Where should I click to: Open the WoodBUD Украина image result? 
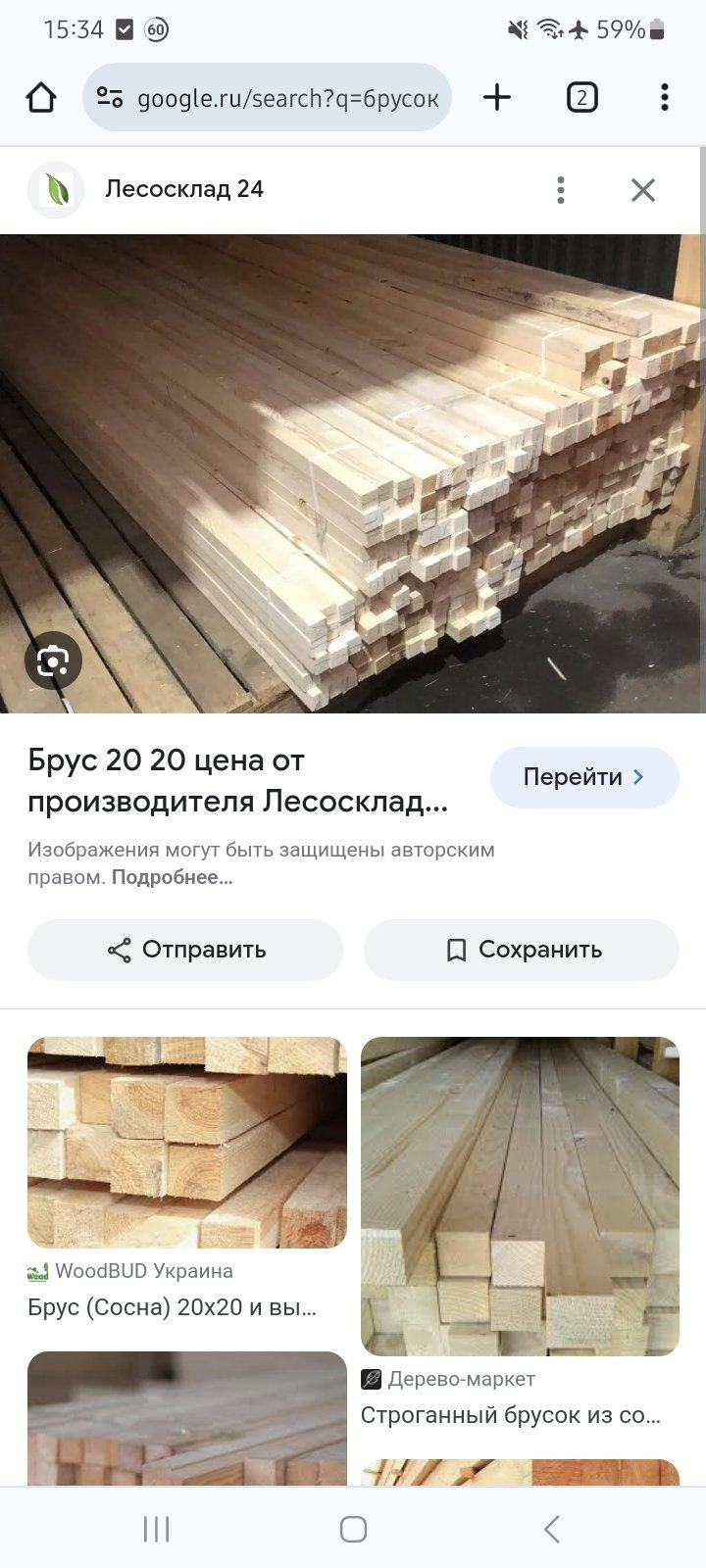coord(186,1143)
